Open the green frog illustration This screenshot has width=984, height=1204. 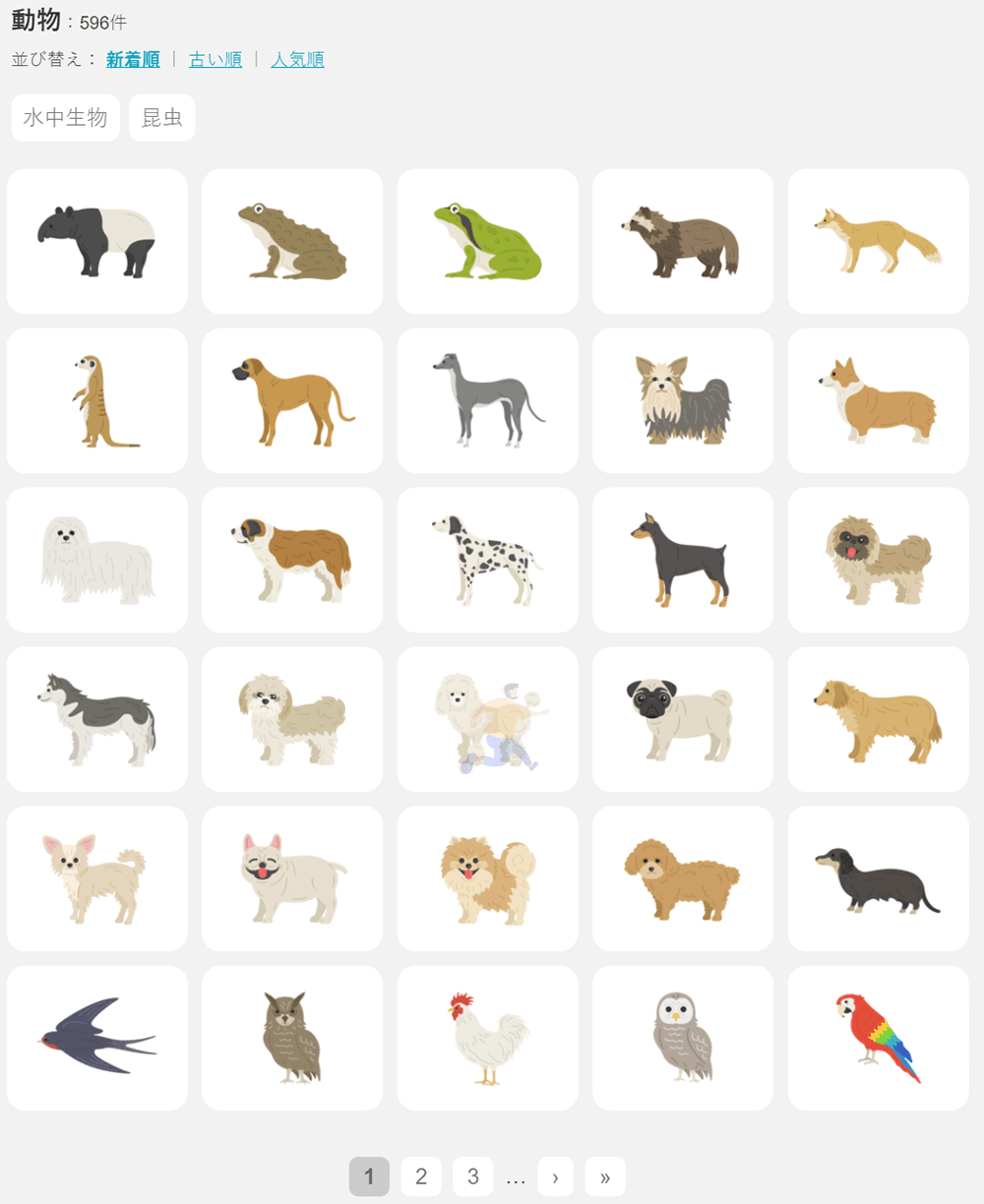488,241
